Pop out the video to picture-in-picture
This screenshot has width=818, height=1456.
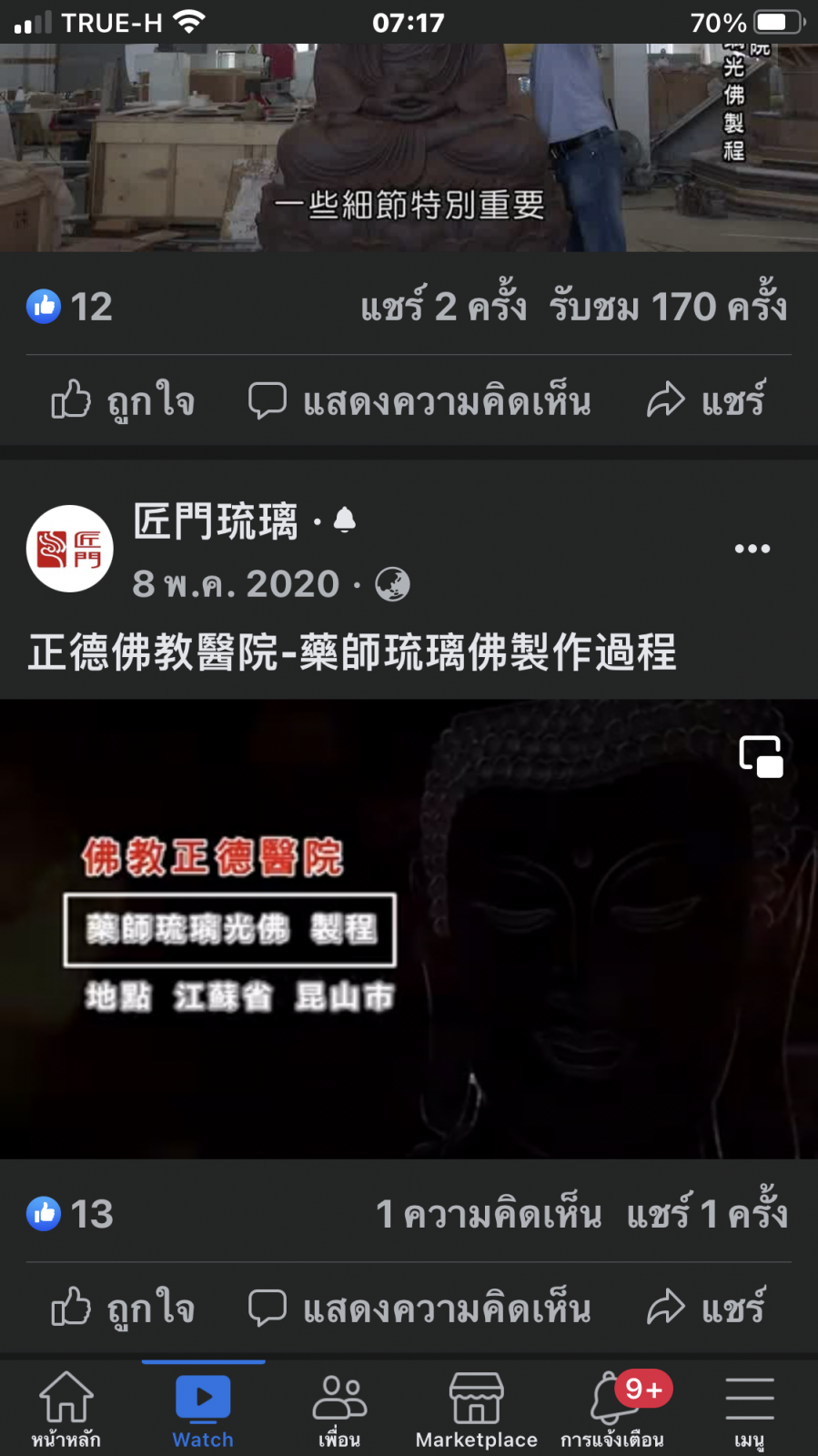pos(761,756)
